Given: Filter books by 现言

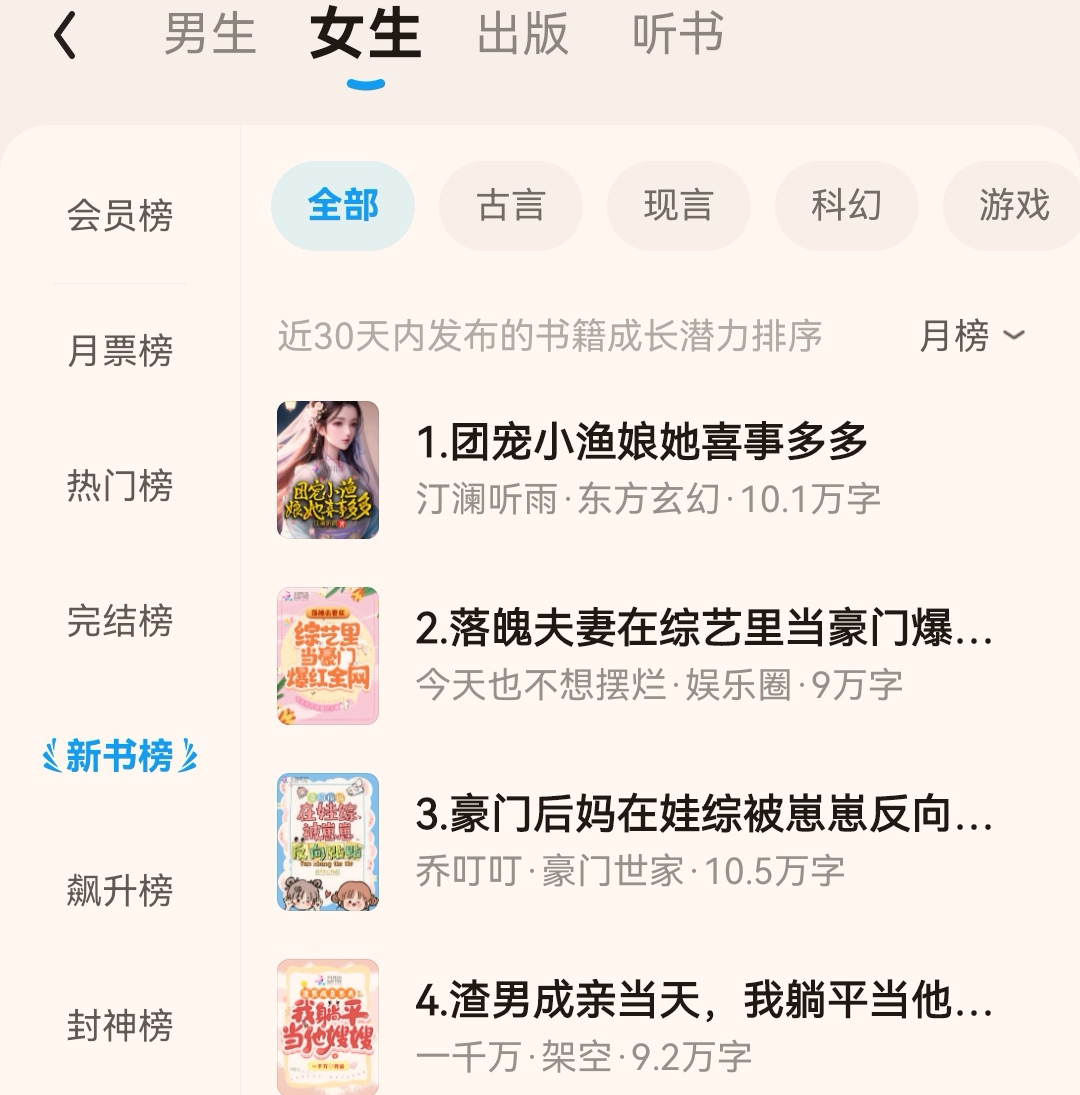Looking at the screenshot, I should pyautogui.click(x=678, y=206).
